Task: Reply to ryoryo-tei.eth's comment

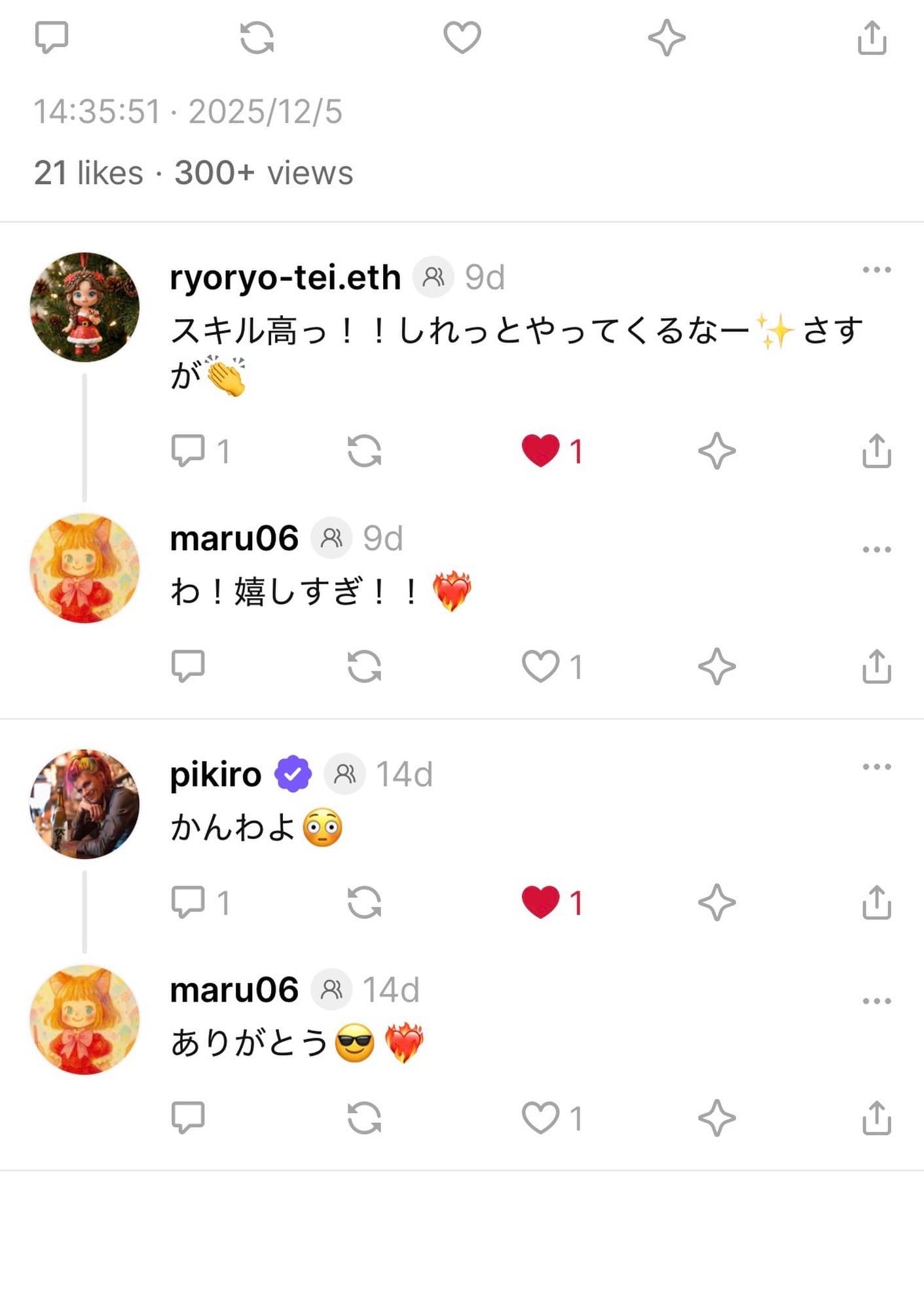Action: coord(188,451)
